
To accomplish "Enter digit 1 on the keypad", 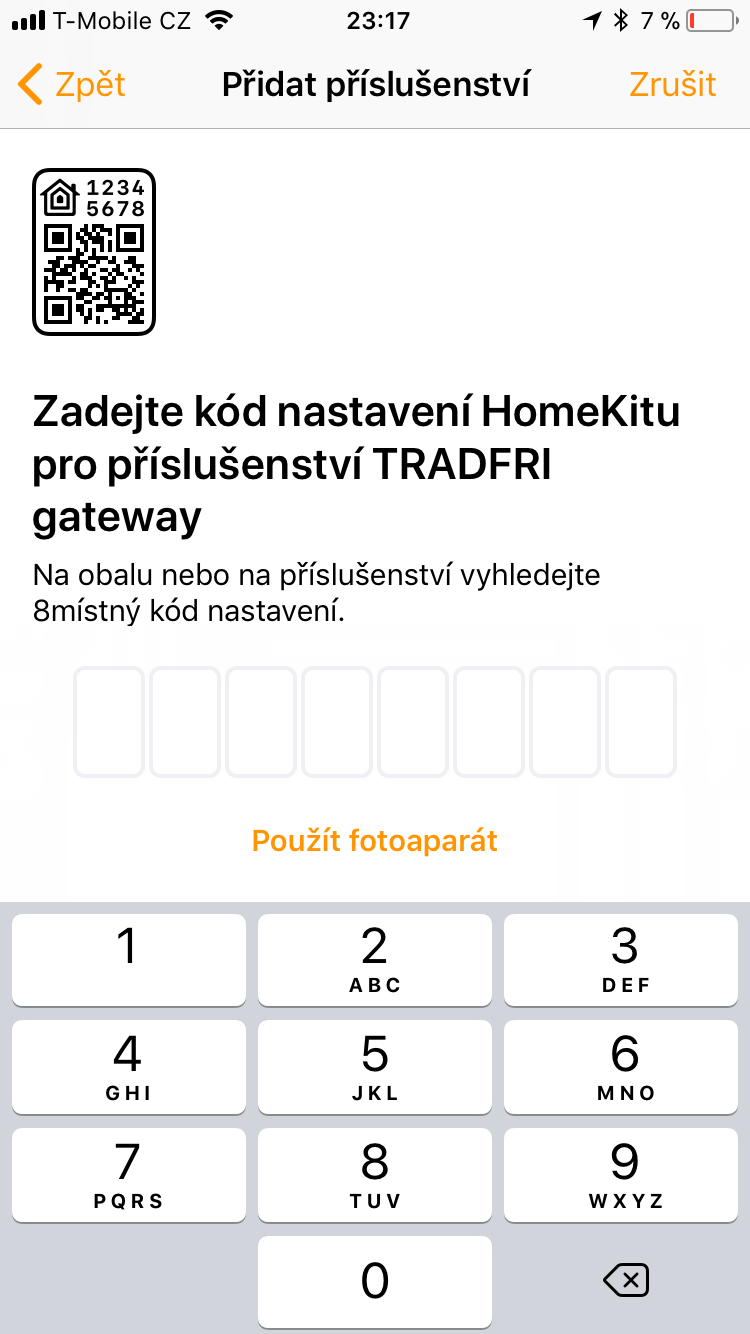I will [128, 960].
